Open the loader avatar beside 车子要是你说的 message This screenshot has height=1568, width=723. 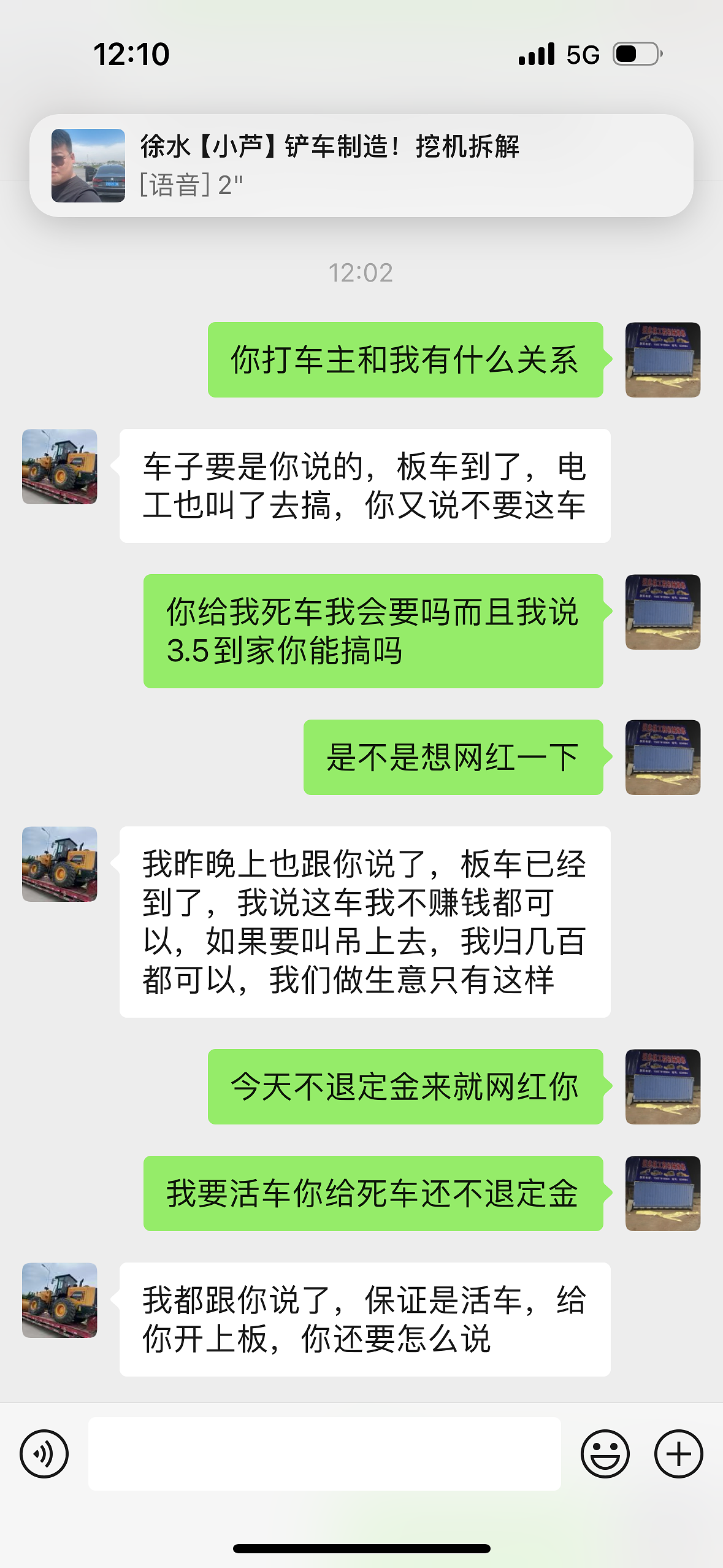tap(59, 466)
